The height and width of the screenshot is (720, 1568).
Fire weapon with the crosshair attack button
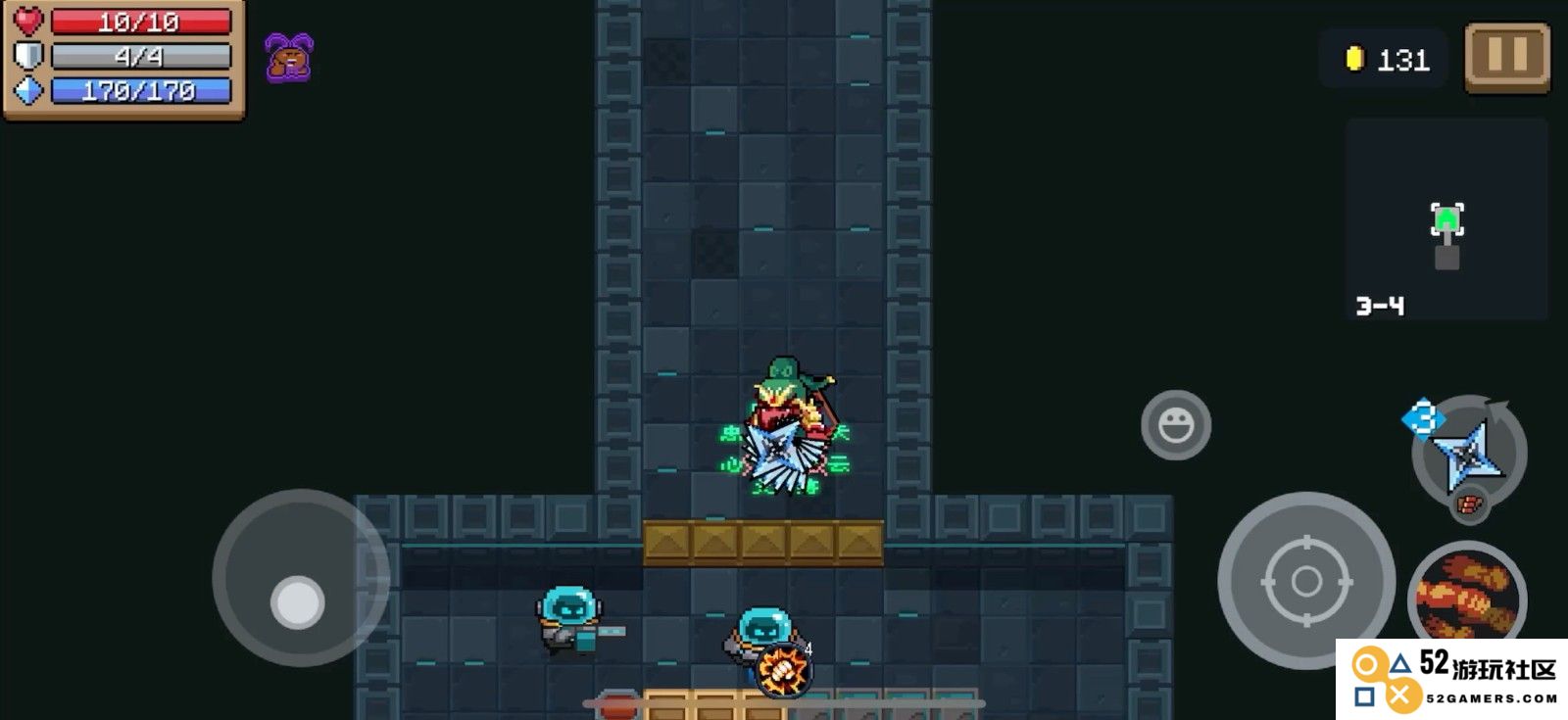pos(1305,581)
